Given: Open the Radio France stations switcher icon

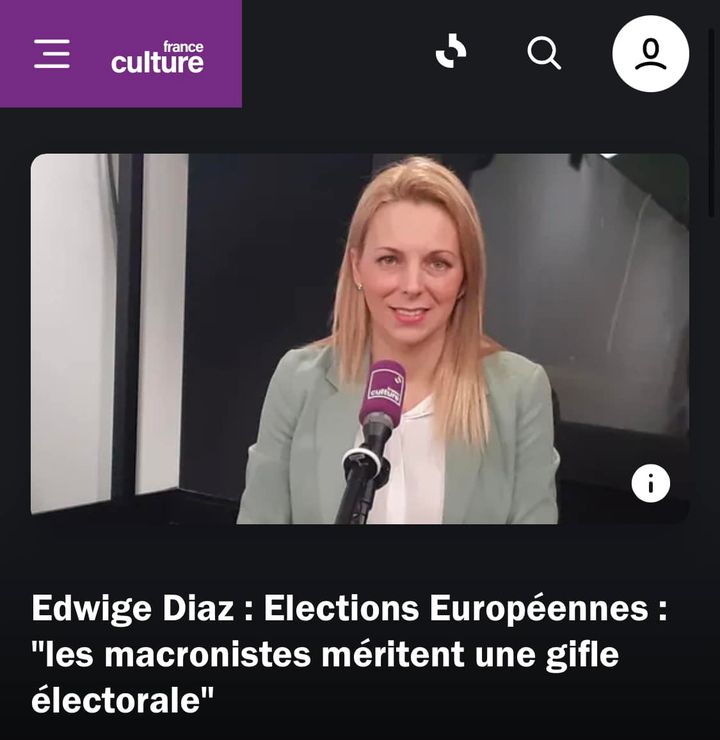Looking at the screenshot, I should (451, 52).
